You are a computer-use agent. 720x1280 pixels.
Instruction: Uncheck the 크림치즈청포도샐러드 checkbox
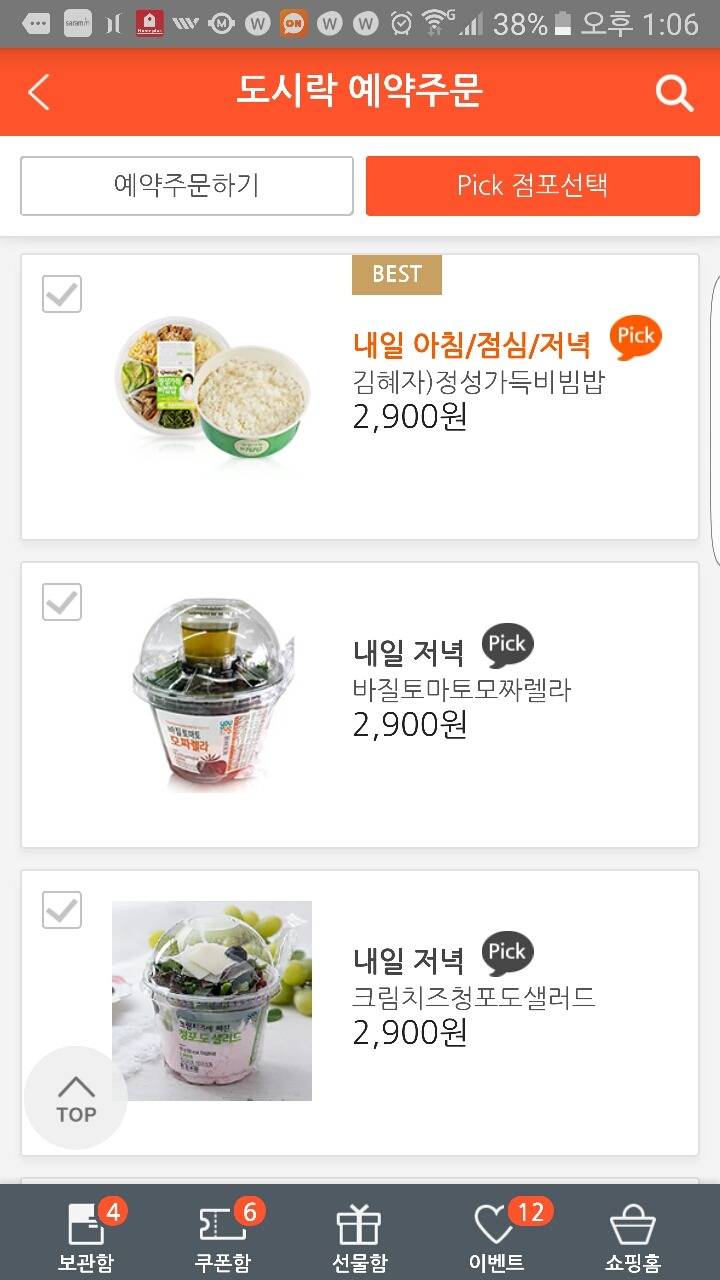click(61, 910)
